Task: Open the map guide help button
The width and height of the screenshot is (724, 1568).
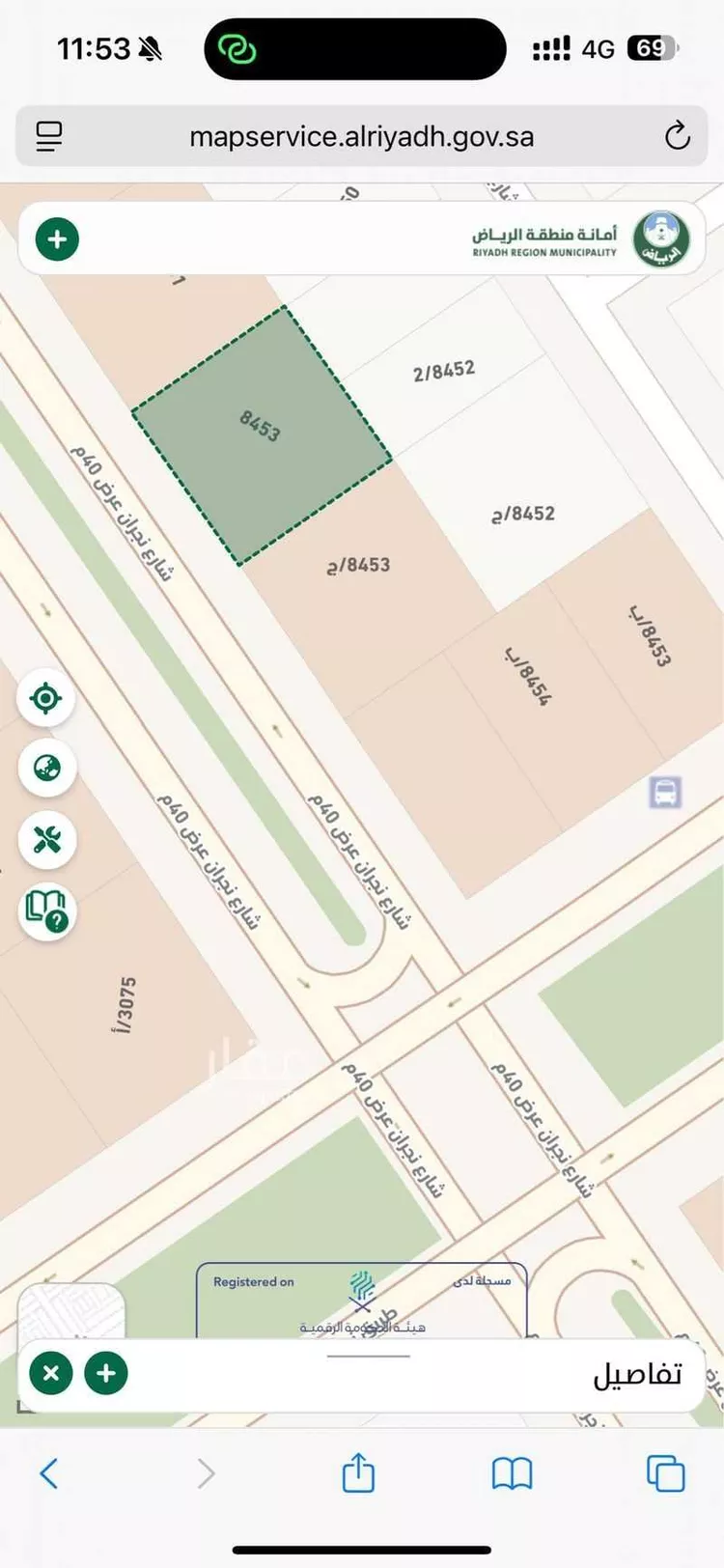Action: pos(46,912)
